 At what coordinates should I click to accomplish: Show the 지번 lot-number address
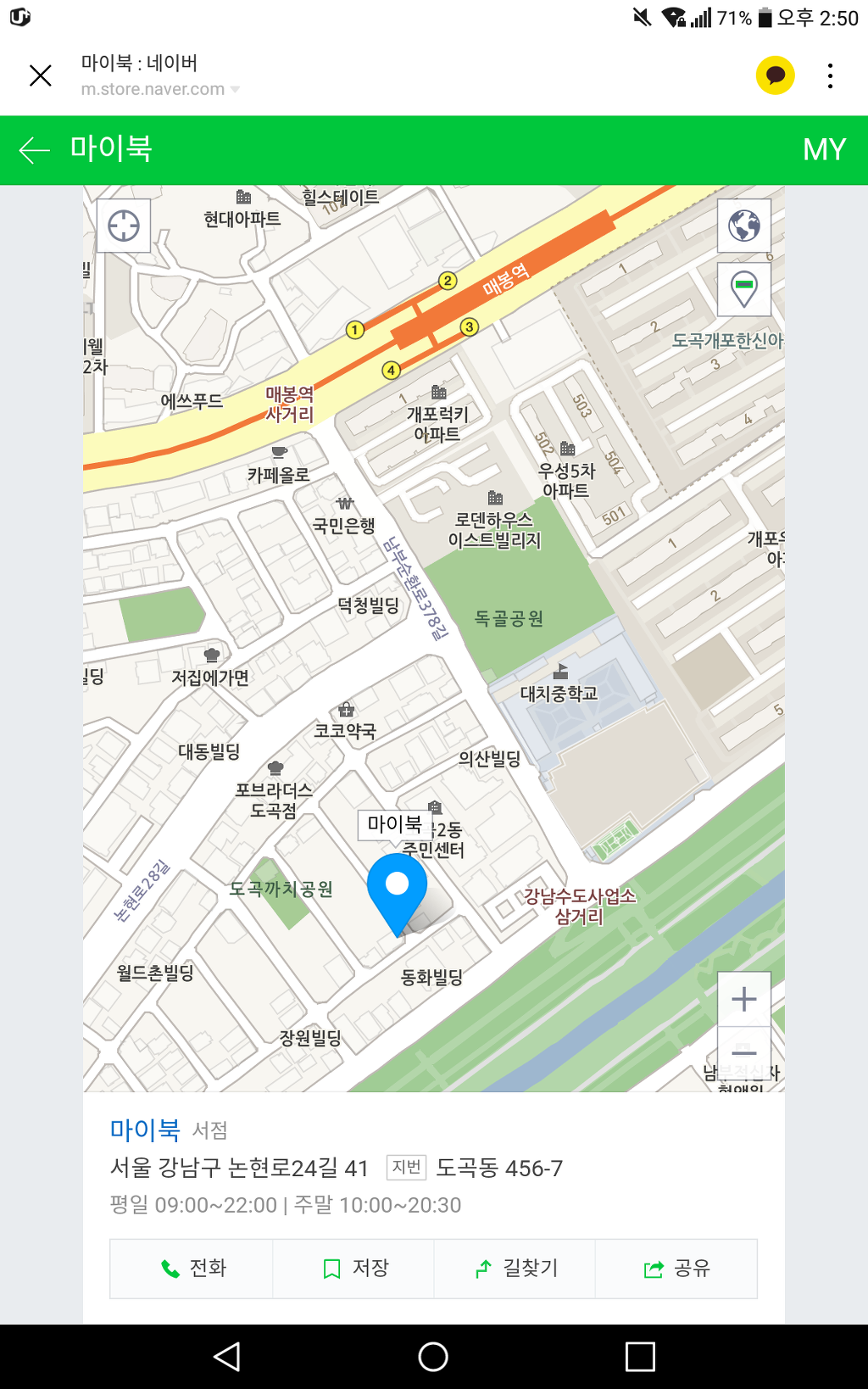tap(406, 1168)
